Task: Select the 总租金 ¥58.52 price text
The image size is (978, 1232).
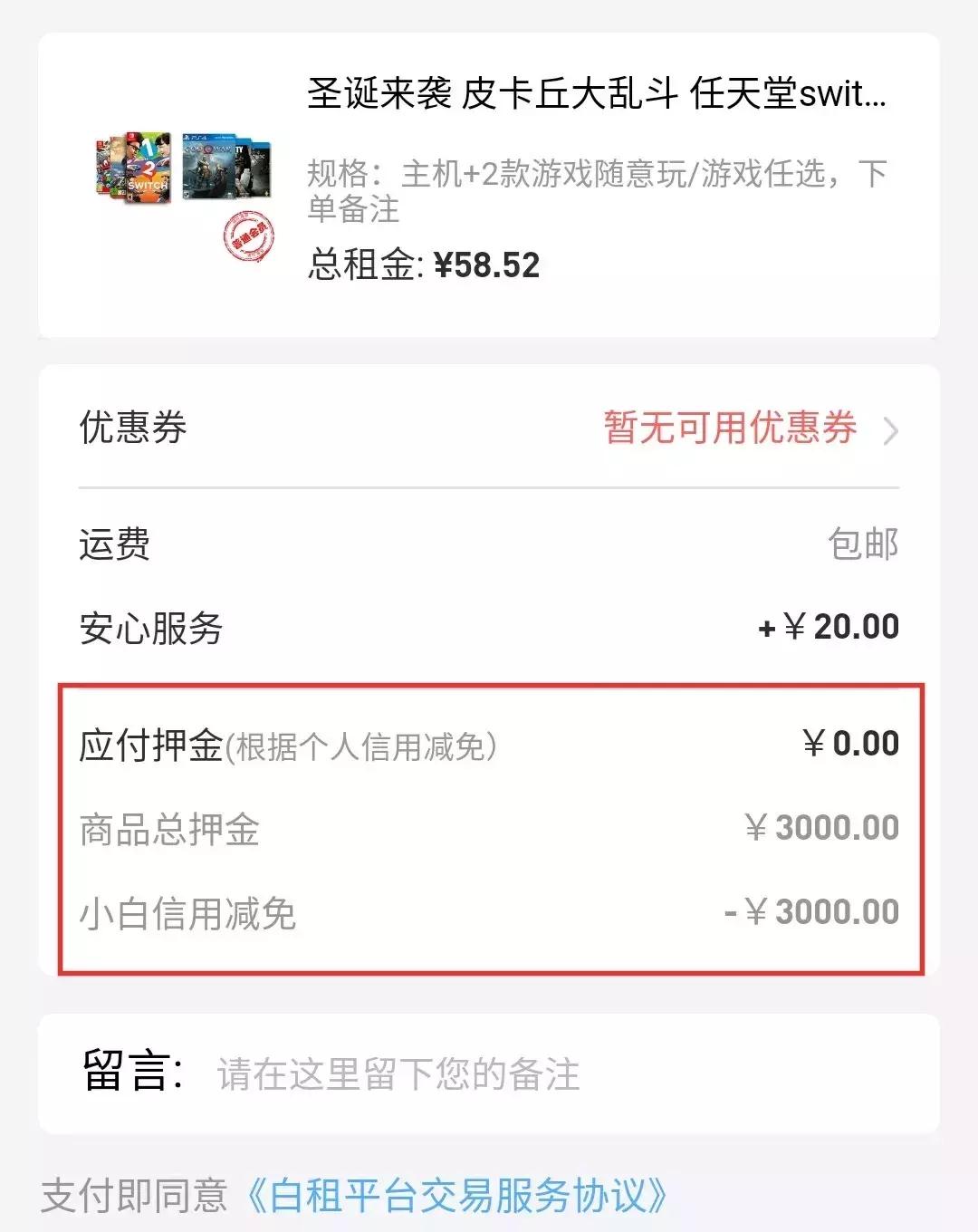Action: [422, 265]
